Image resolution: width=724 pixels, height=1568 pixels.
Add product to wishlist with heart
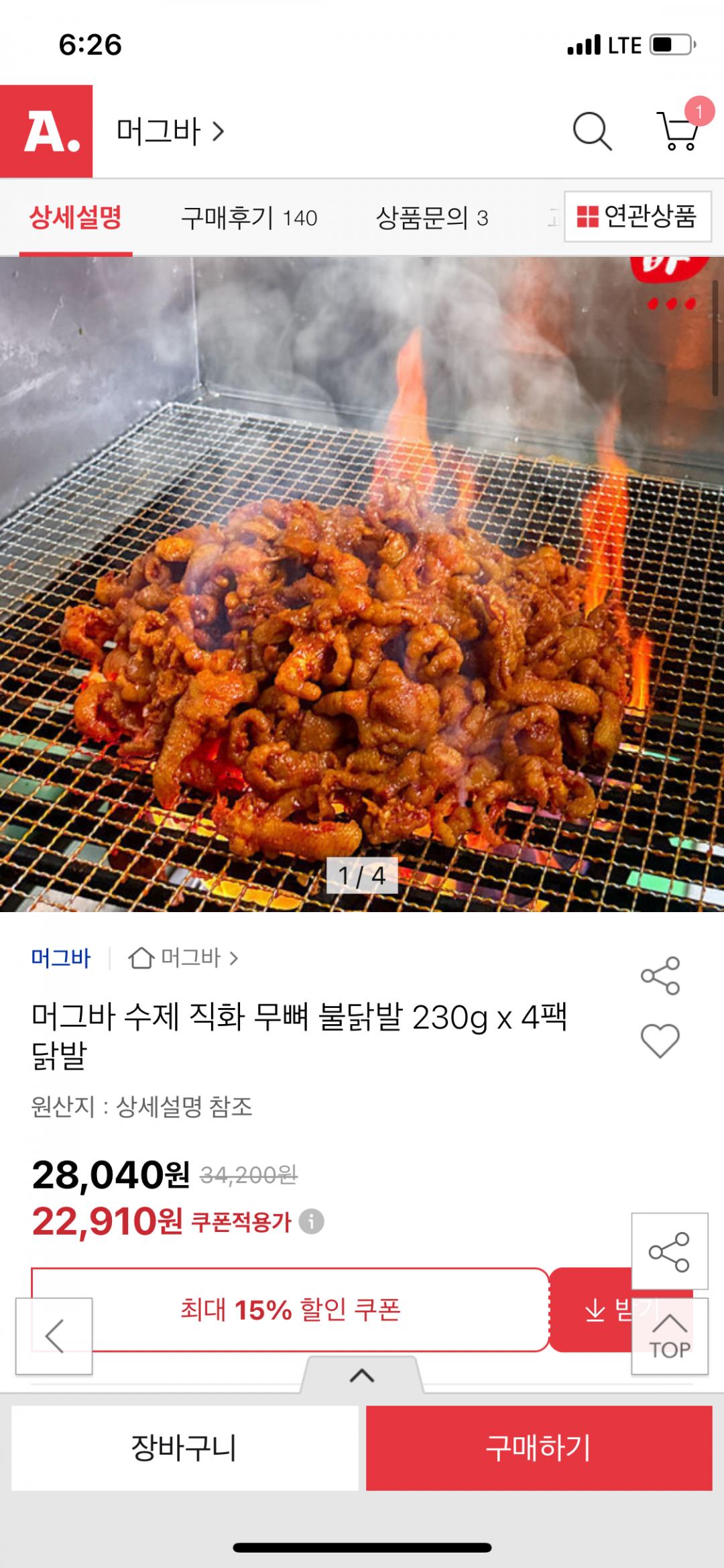tap(660, 1041)
